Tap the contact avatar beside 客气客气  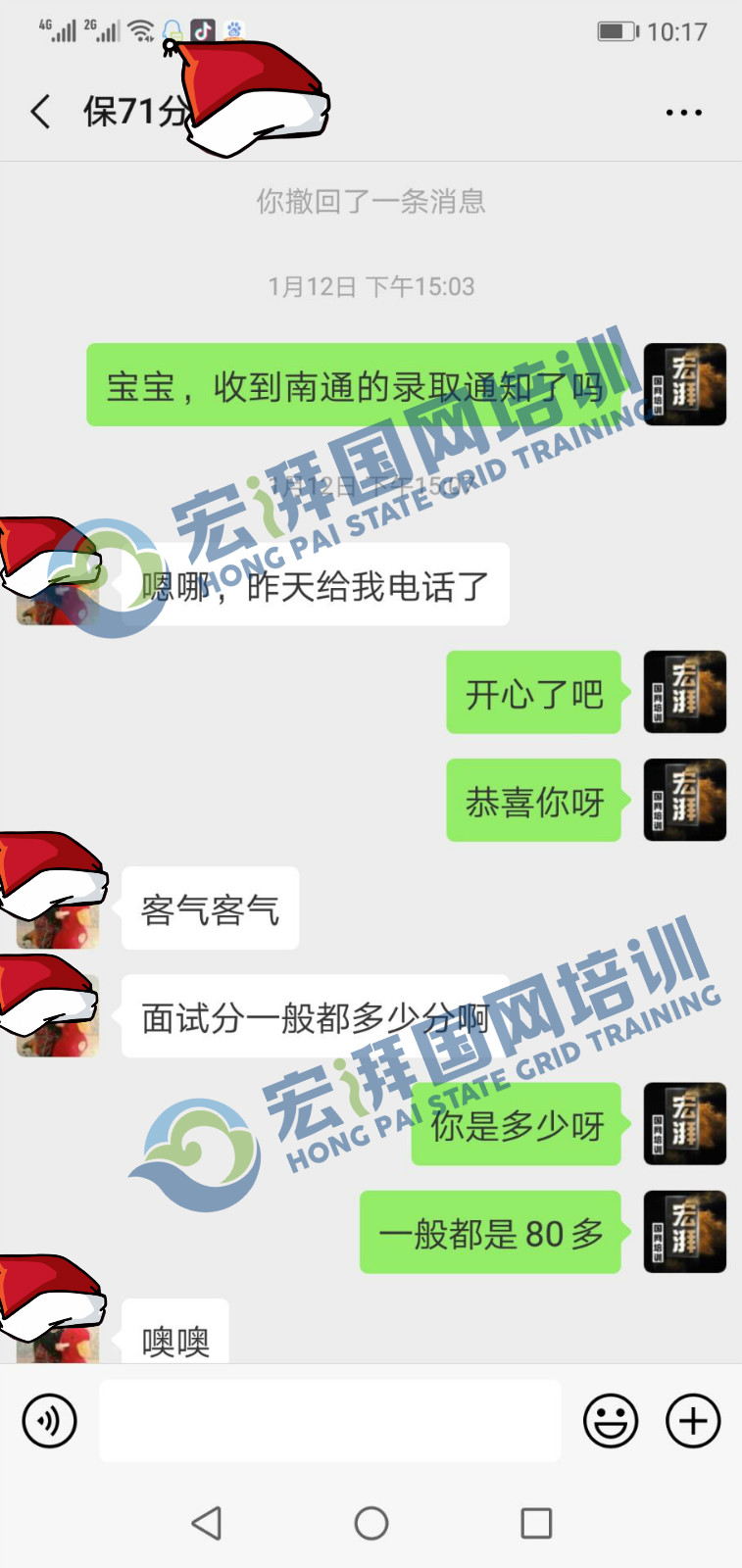59,911
